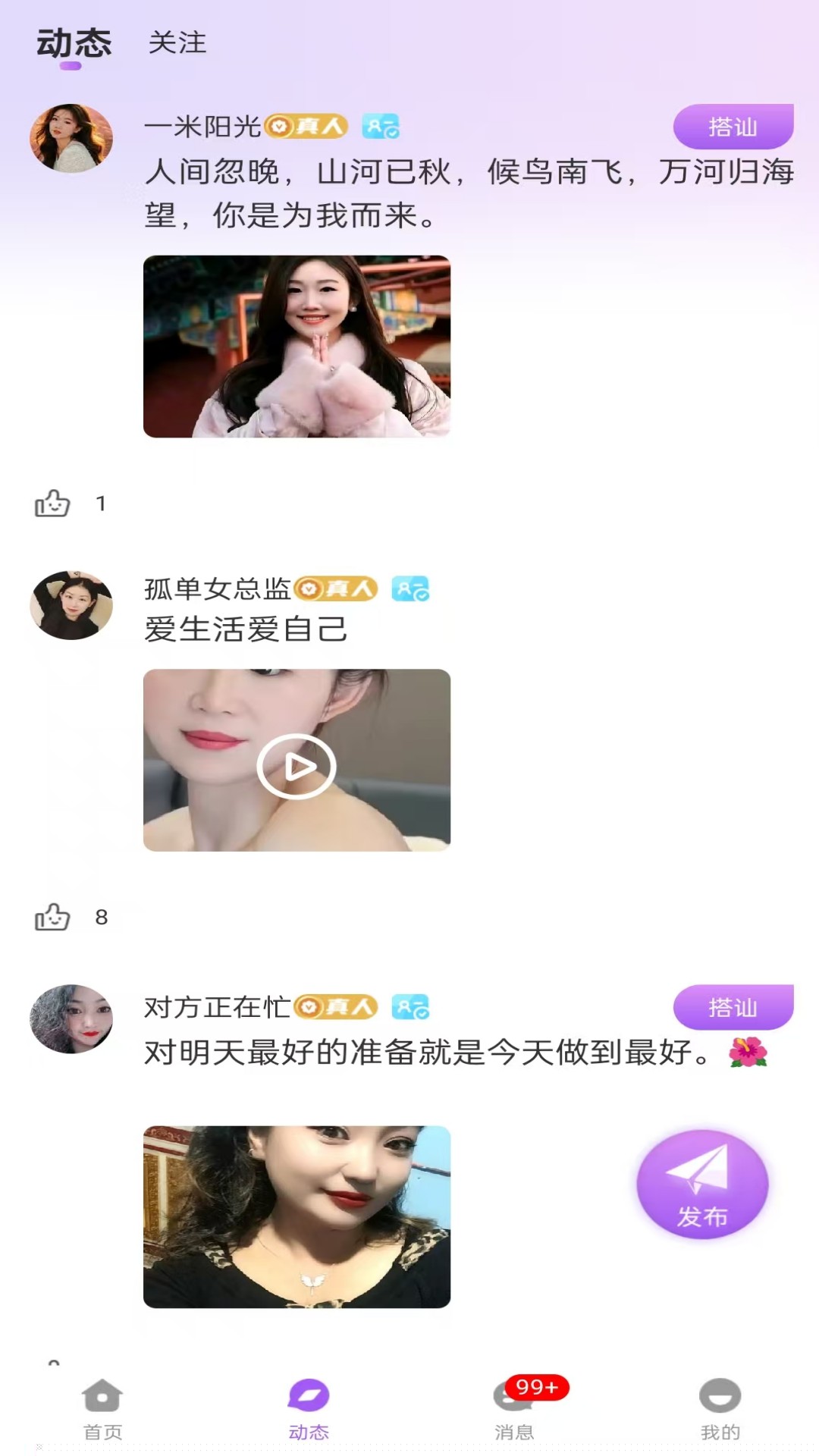The width and height of the screenshot is (819, 1456).
Task: Open the 消息 tab
Action: (x=514, y=1408)
